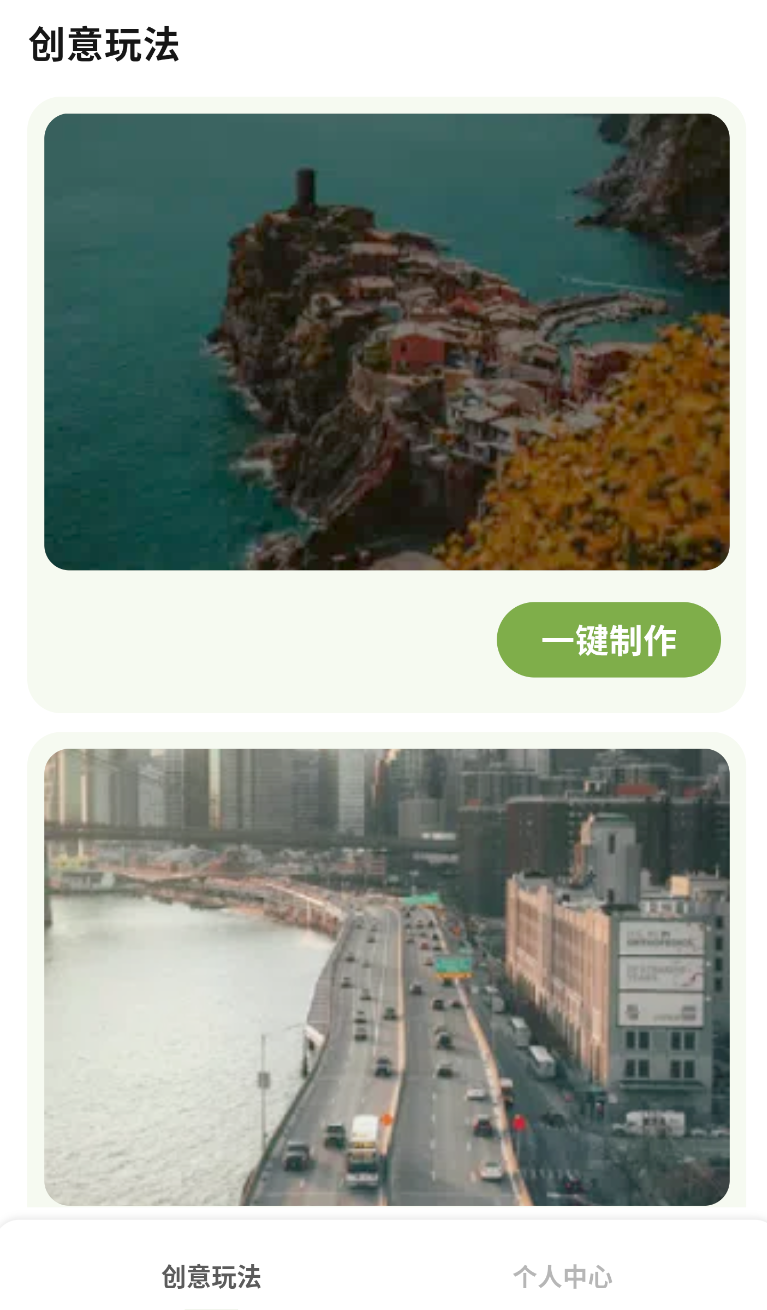
Task: Select the first creative template card
Action: pos(386,400)
